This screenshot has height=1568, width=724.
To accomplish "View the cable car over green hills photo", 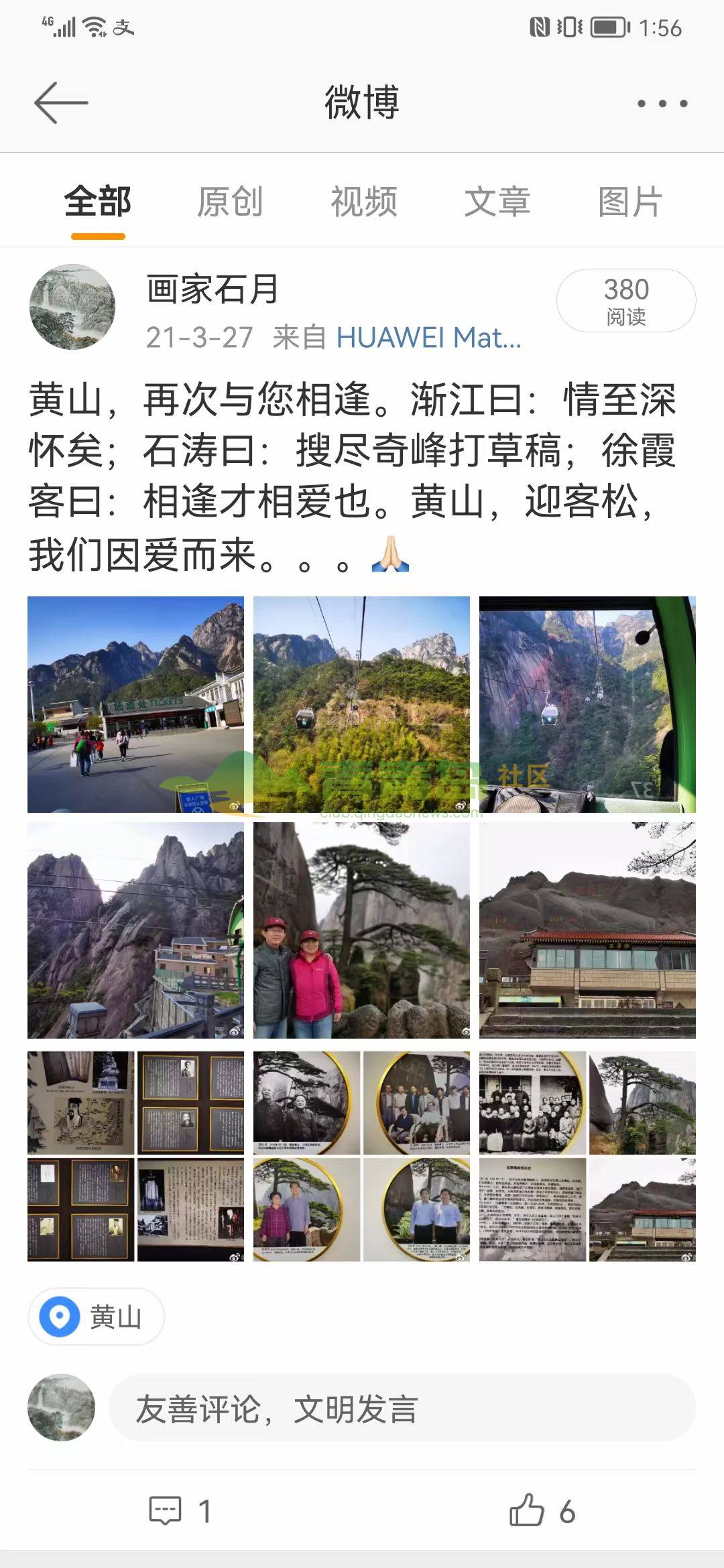I will [x=361, y=704].
